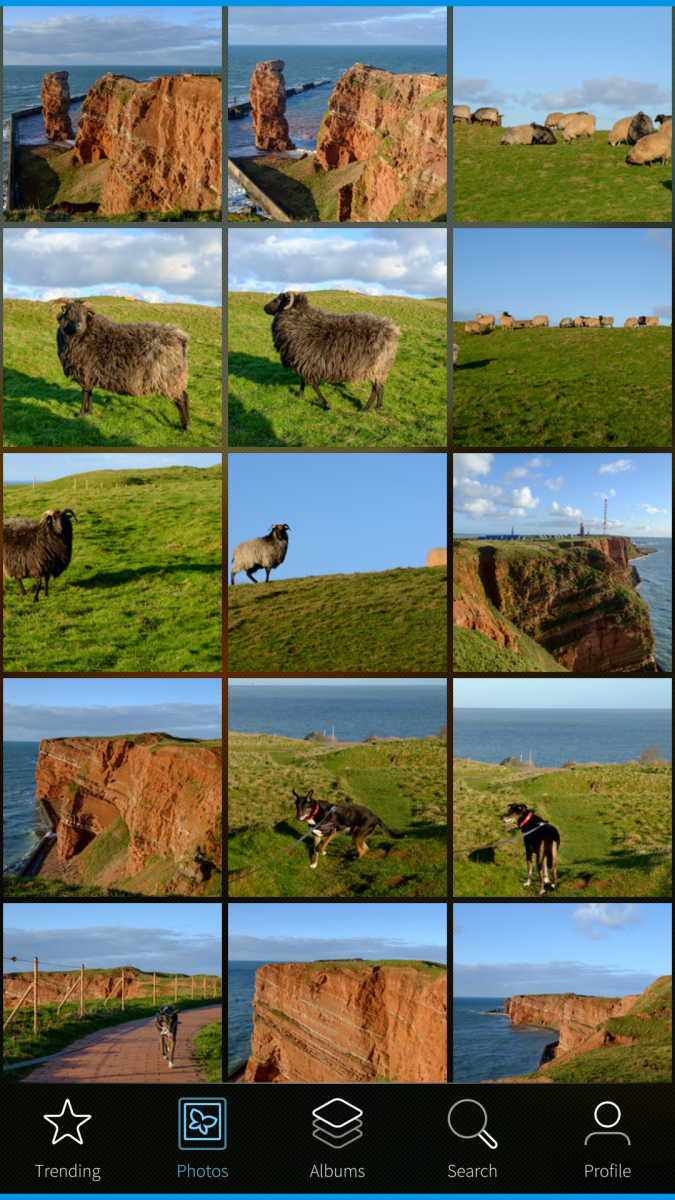View the dark sheep at the left edge of the meadow
This screenshot has width=675, height=1200.
(112, 562)
